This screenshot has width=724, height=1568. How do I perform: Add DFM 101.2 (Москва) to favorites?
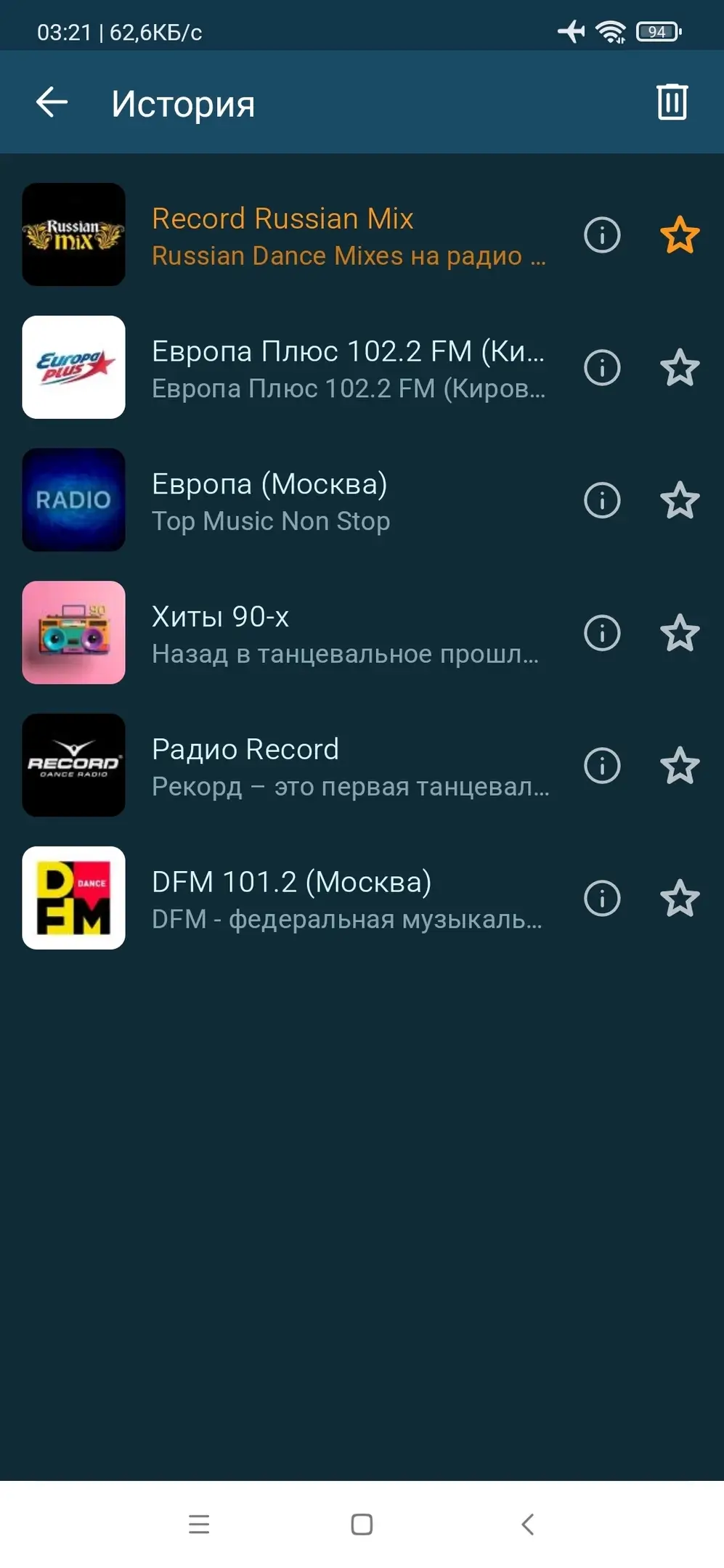(x=680, y=899)
